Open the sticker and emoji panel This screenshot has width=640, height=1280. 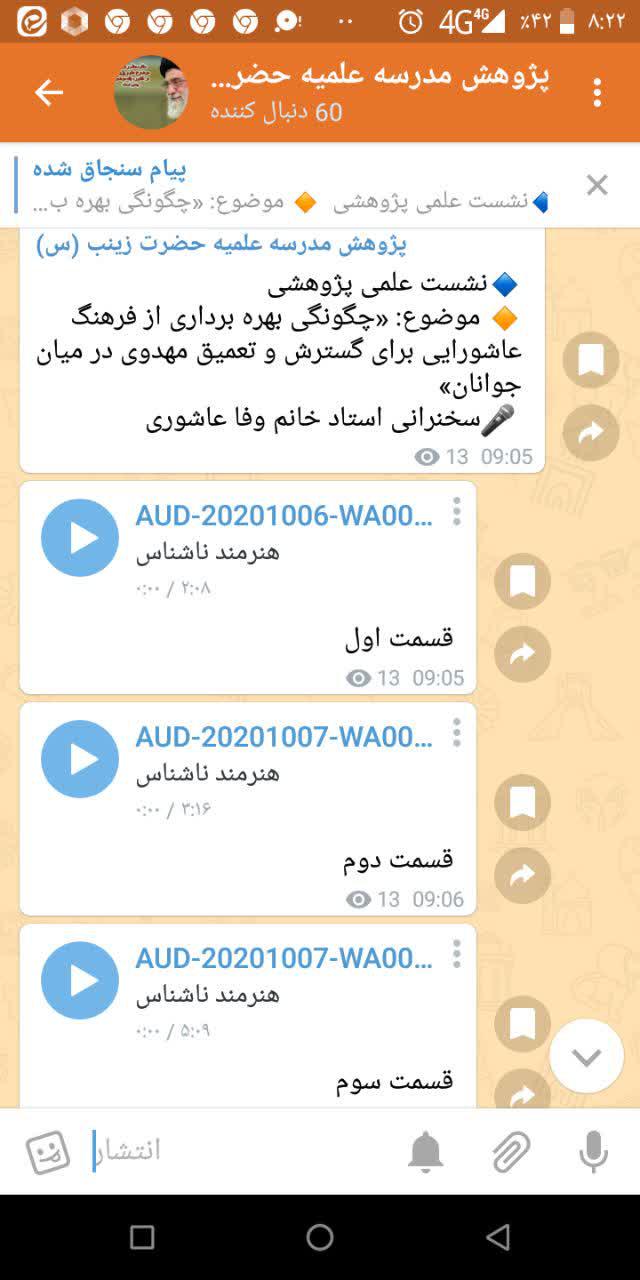coord(48,1152)
